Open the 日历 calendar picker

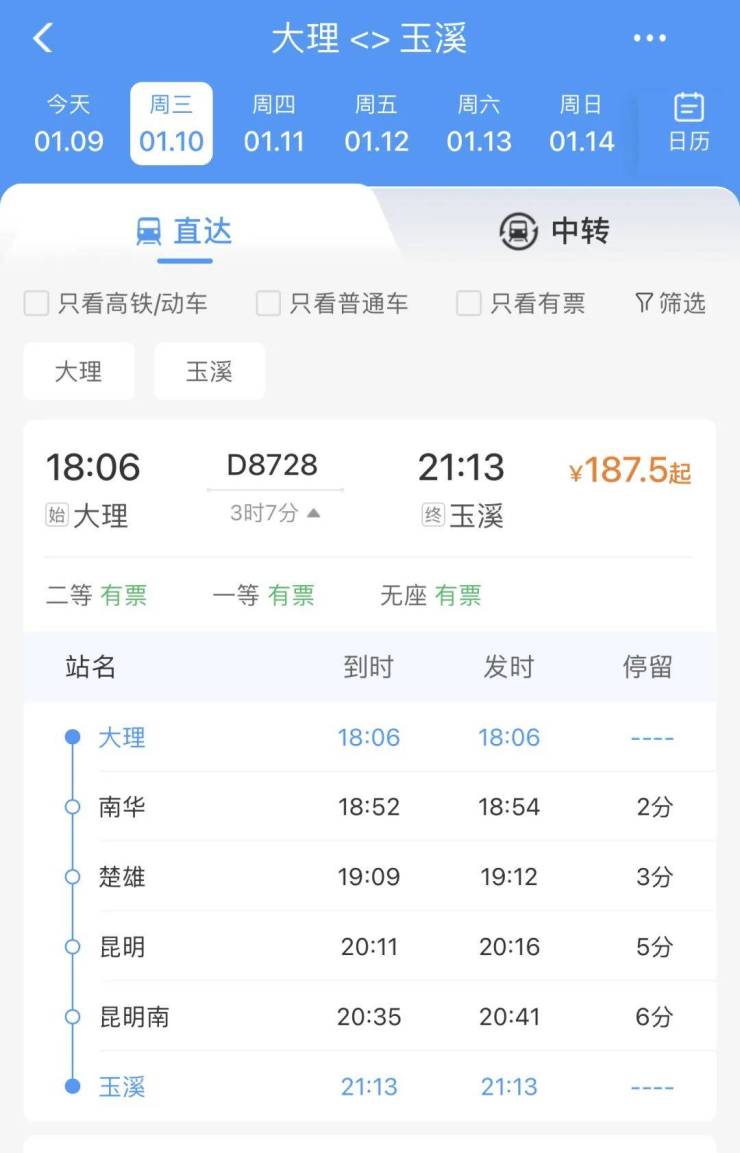(x=689, y=122)
